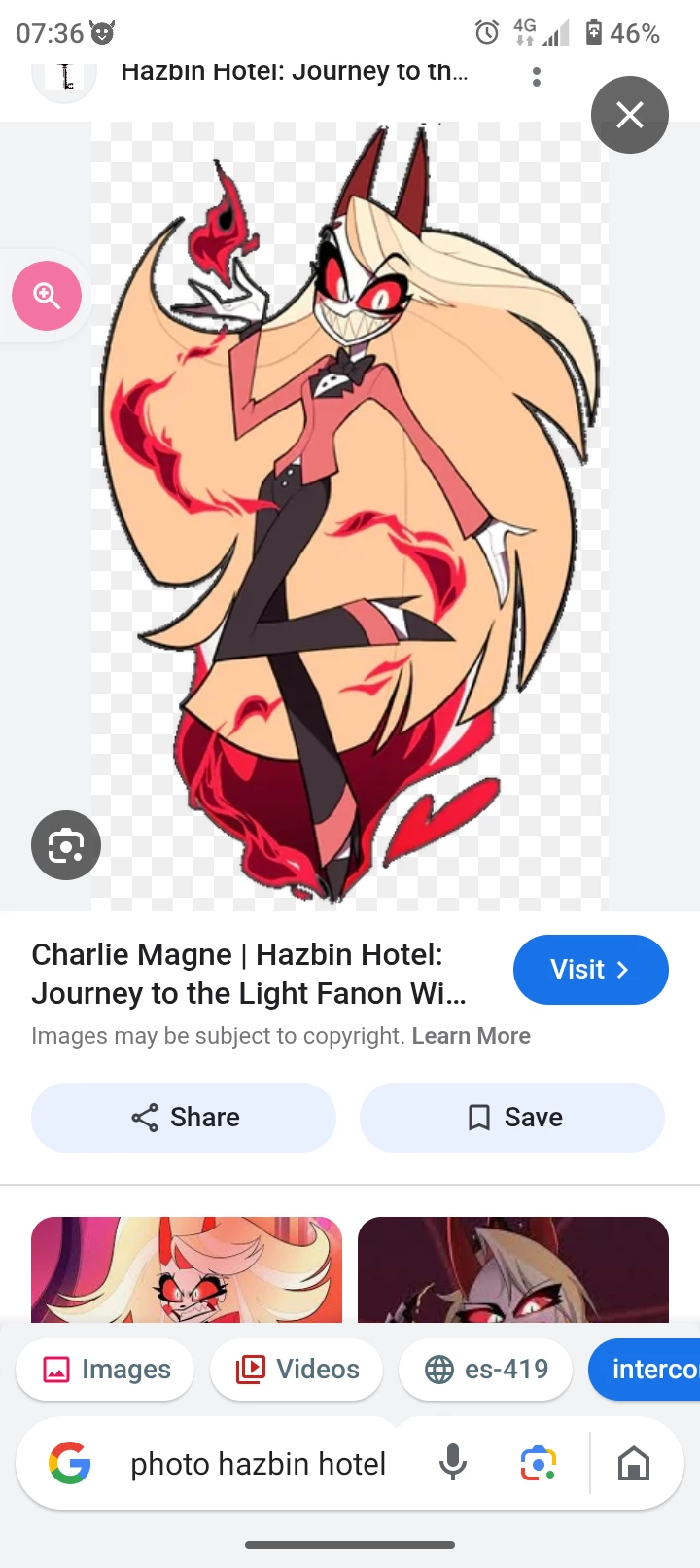Search this image with Lens

66,845
